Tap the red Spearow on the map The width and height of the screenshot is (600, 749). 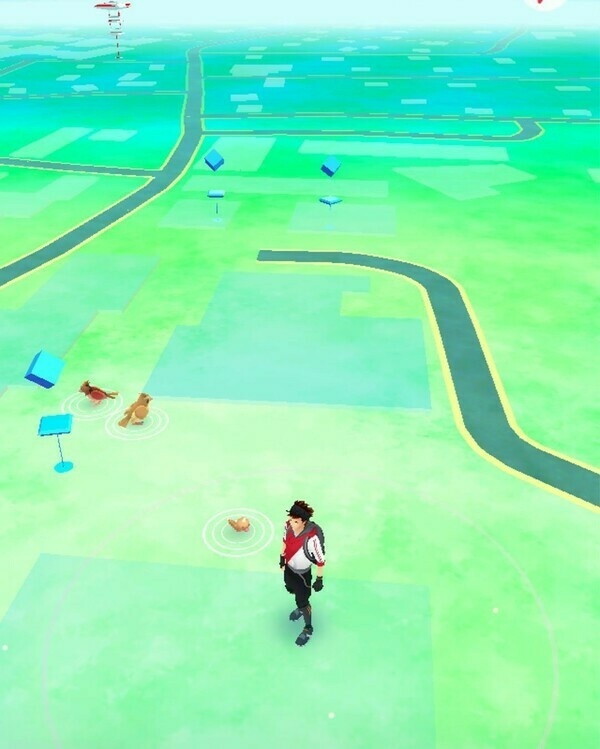click(96, 392)
